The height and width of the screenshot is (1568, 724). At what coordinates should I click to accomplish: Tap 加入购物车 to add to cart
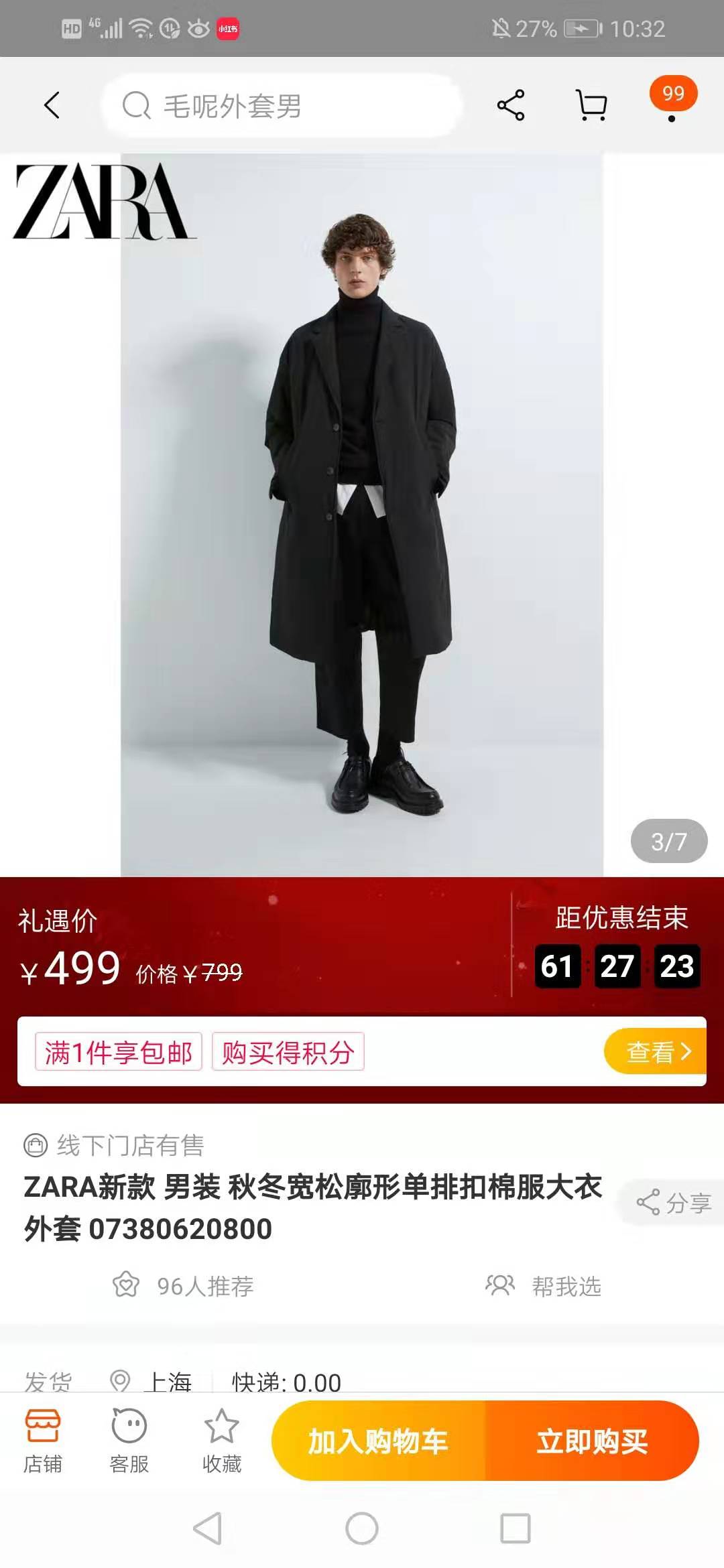point(378,1441)
